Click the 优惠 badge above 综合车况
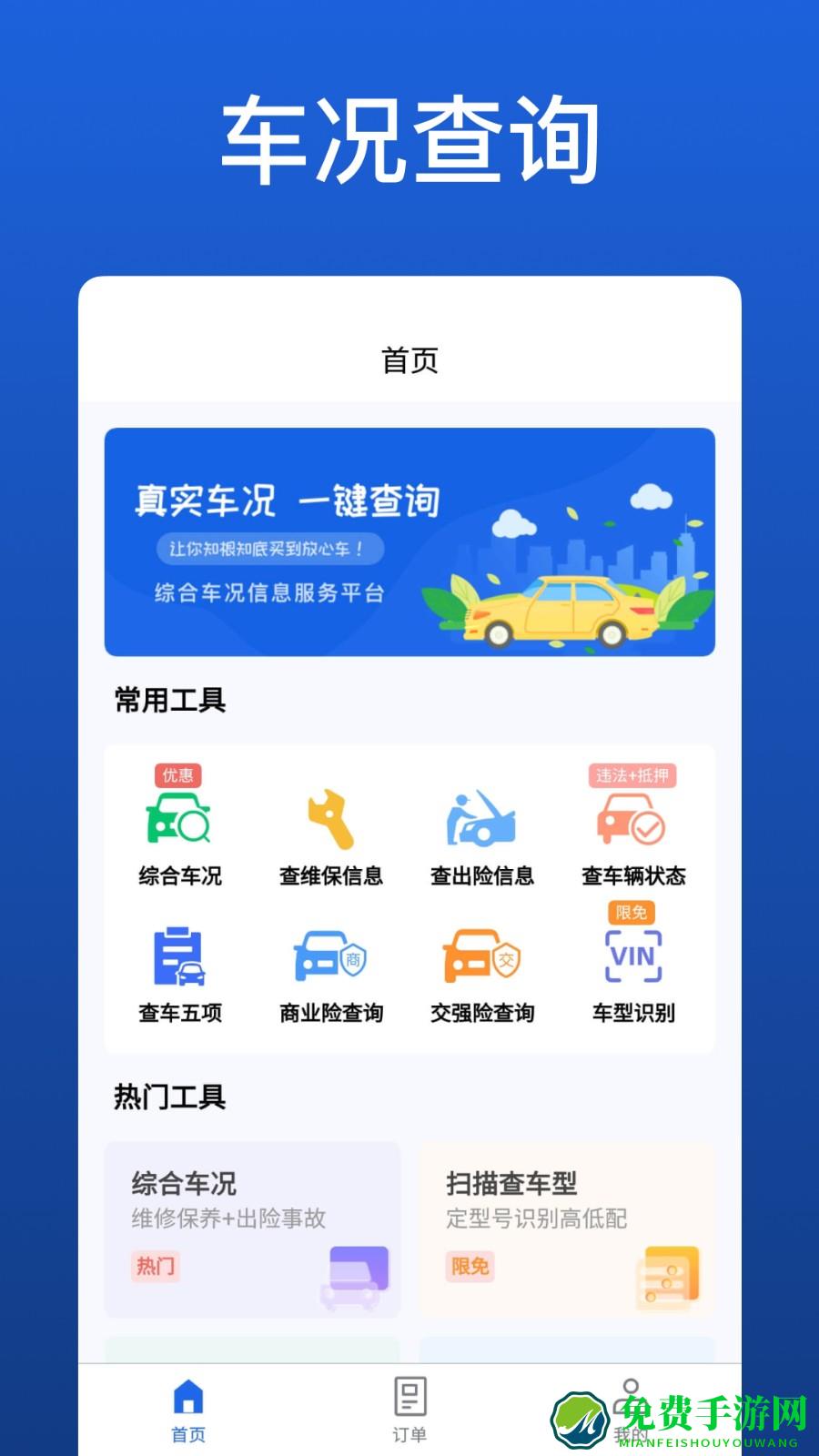This screenshot has height=1456, width=819. click(178, 776)
